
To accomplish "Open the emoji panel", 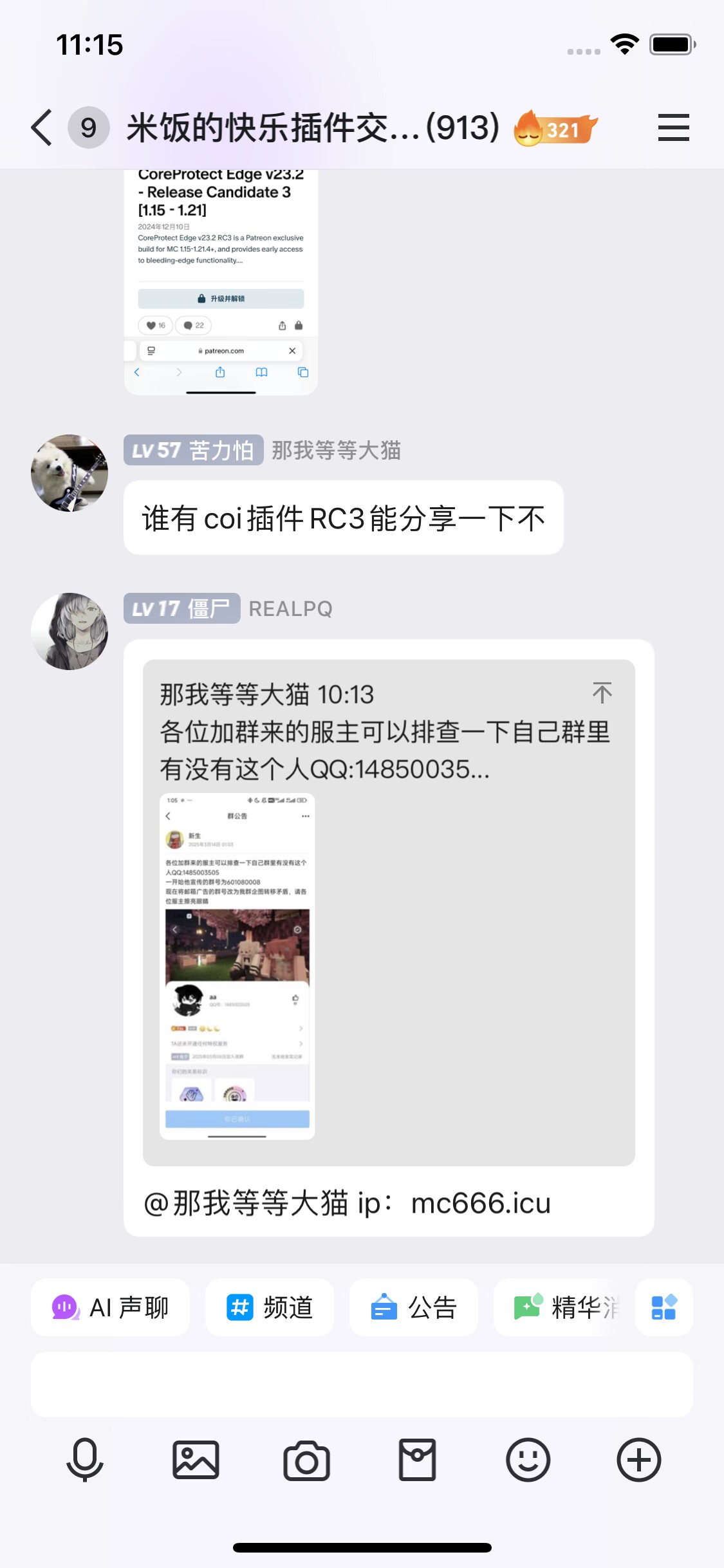I will (528, 1460).
